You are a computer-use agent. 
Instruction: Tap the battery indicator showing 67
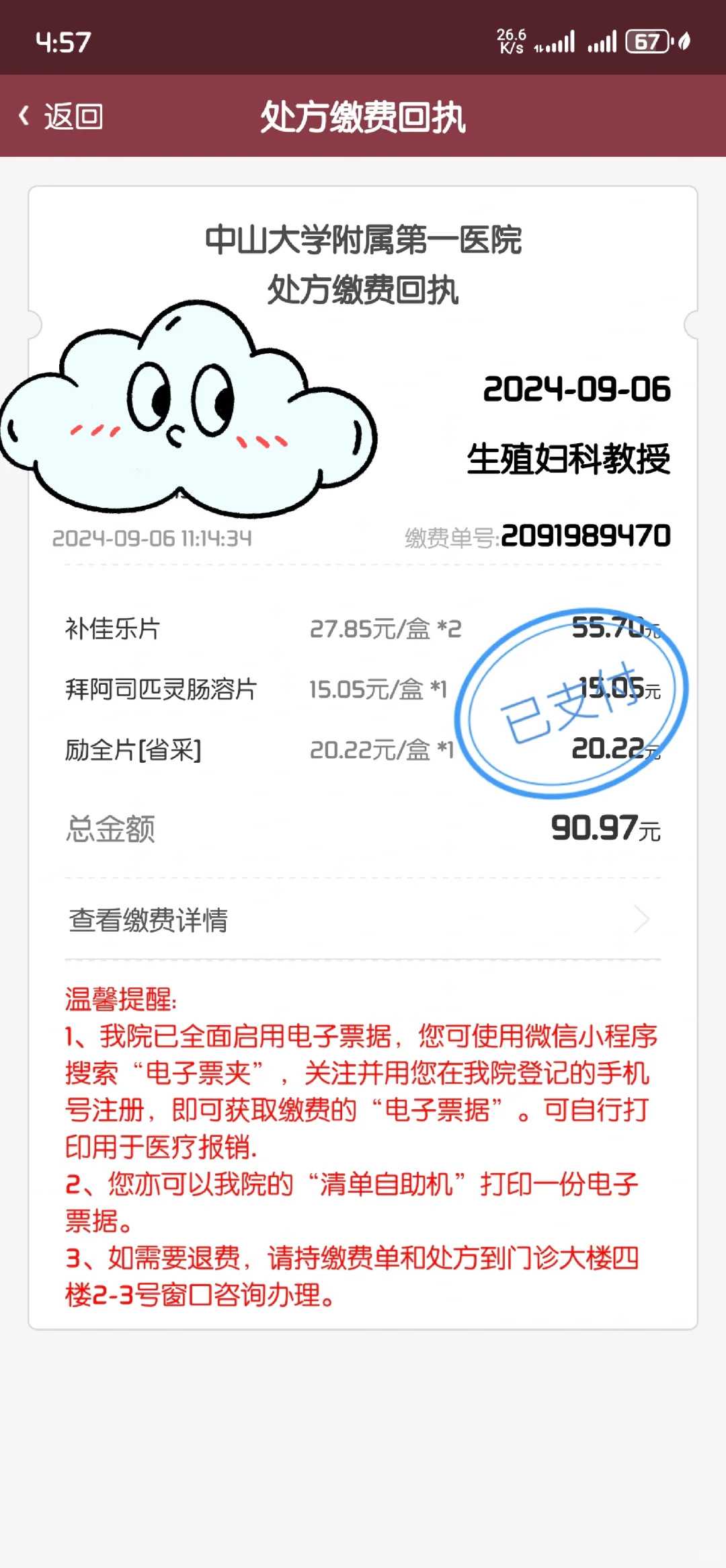[x=647, y=42]
